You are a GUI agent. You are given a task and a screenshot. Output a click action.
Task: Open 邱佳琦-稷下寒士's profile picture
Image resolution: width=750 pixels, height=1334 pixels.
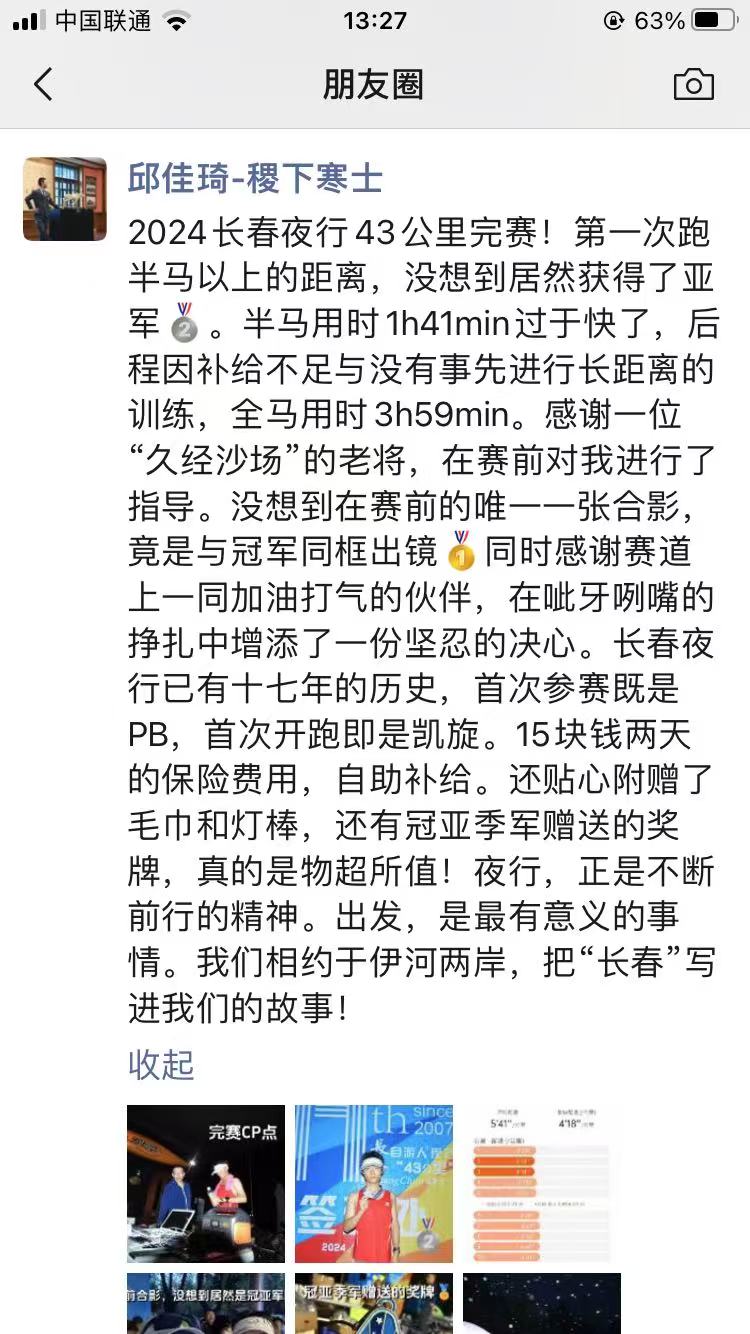point(65,199)
